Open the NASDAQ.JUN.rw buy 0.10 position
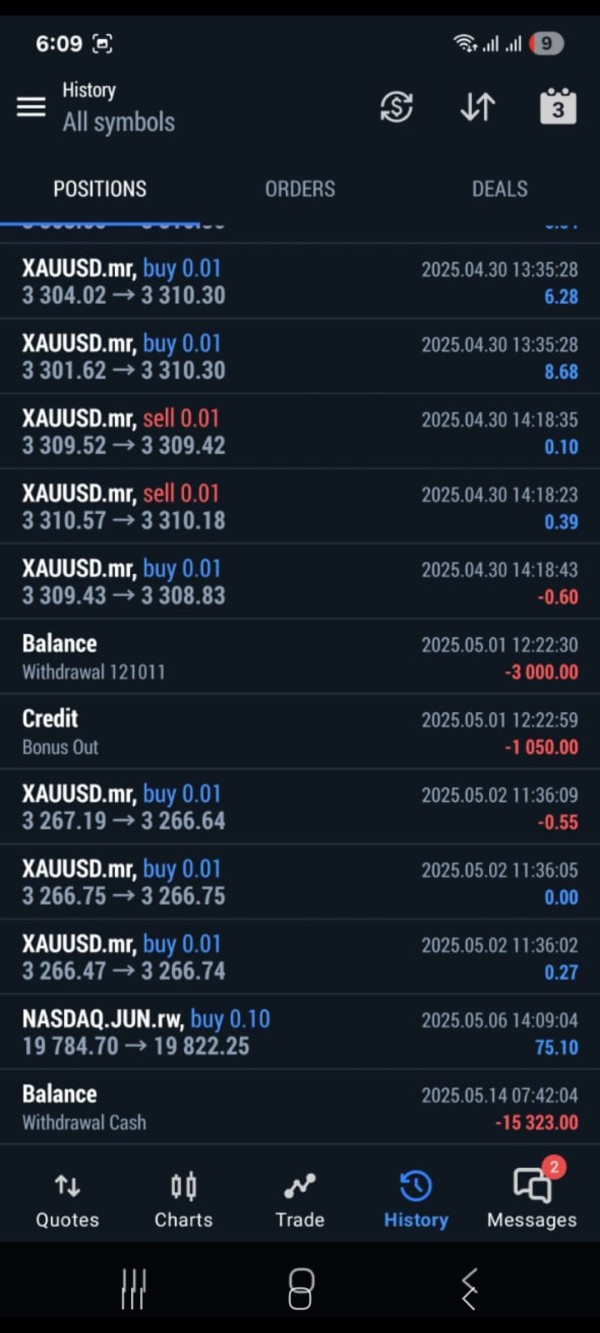Image resolution: width=600 pixels, height=1333 pixels. click(x=300, y=1032)
